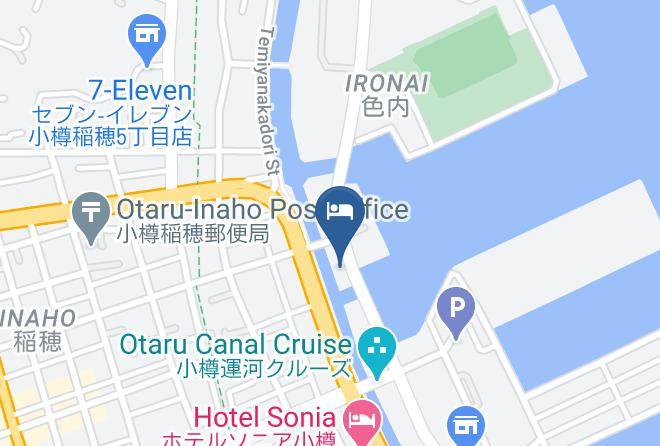Tap the dark blue hotel bed pin

tap(340, 225)
